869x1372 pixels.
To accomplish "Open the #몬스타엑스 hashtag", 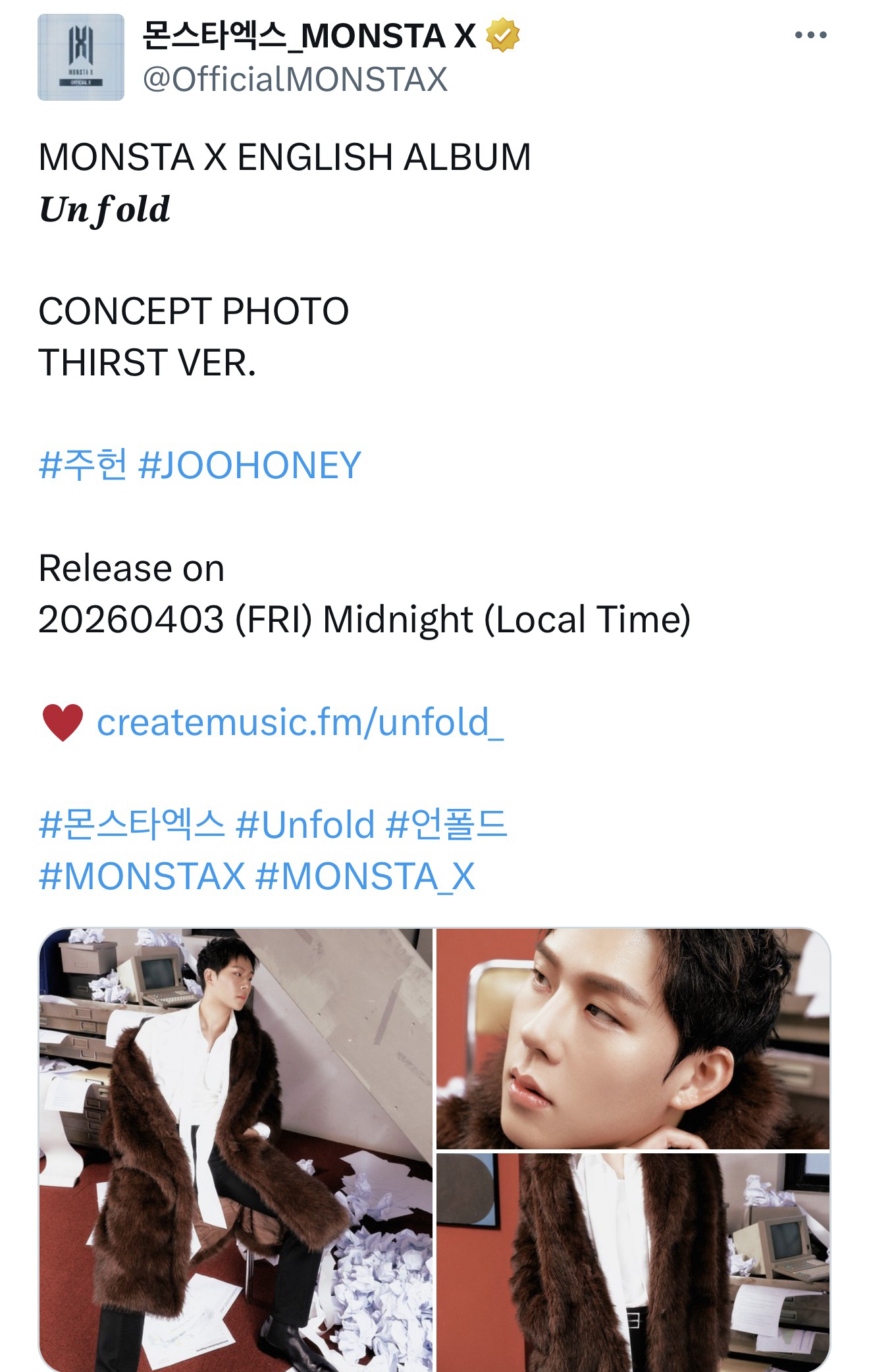I will [132, 825].
